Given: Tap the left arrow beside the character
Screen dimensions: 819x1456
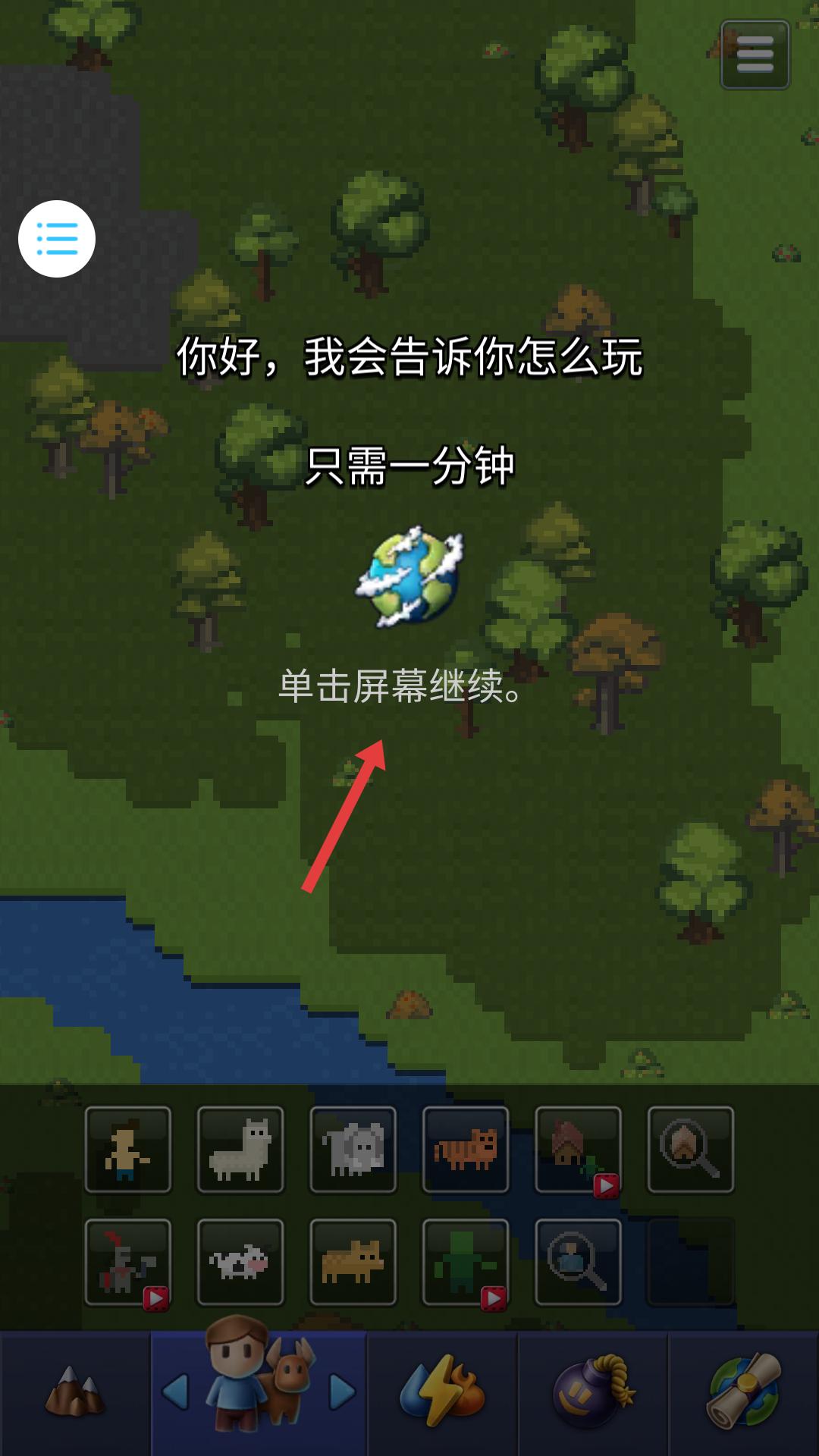Looking at the screenshot, I should [175, 1392].
